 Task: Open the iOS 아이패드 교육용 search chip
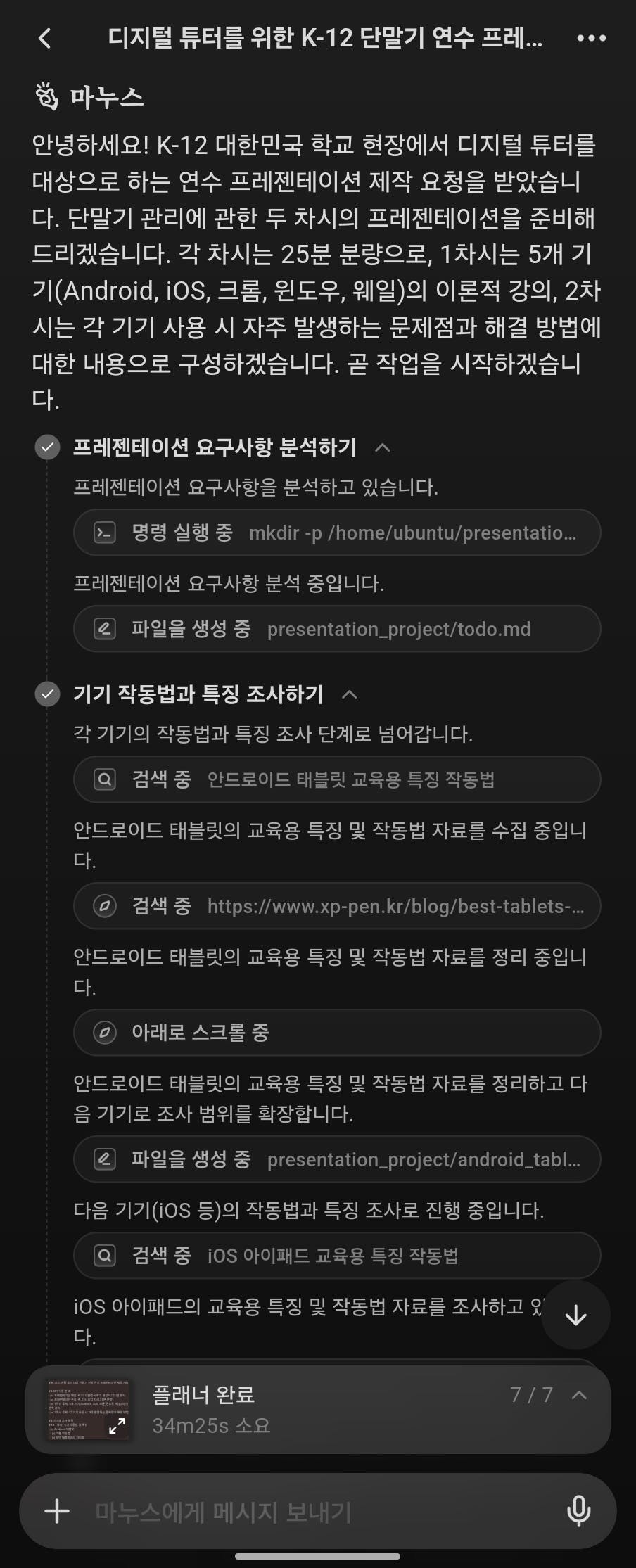coord(337,1256)
